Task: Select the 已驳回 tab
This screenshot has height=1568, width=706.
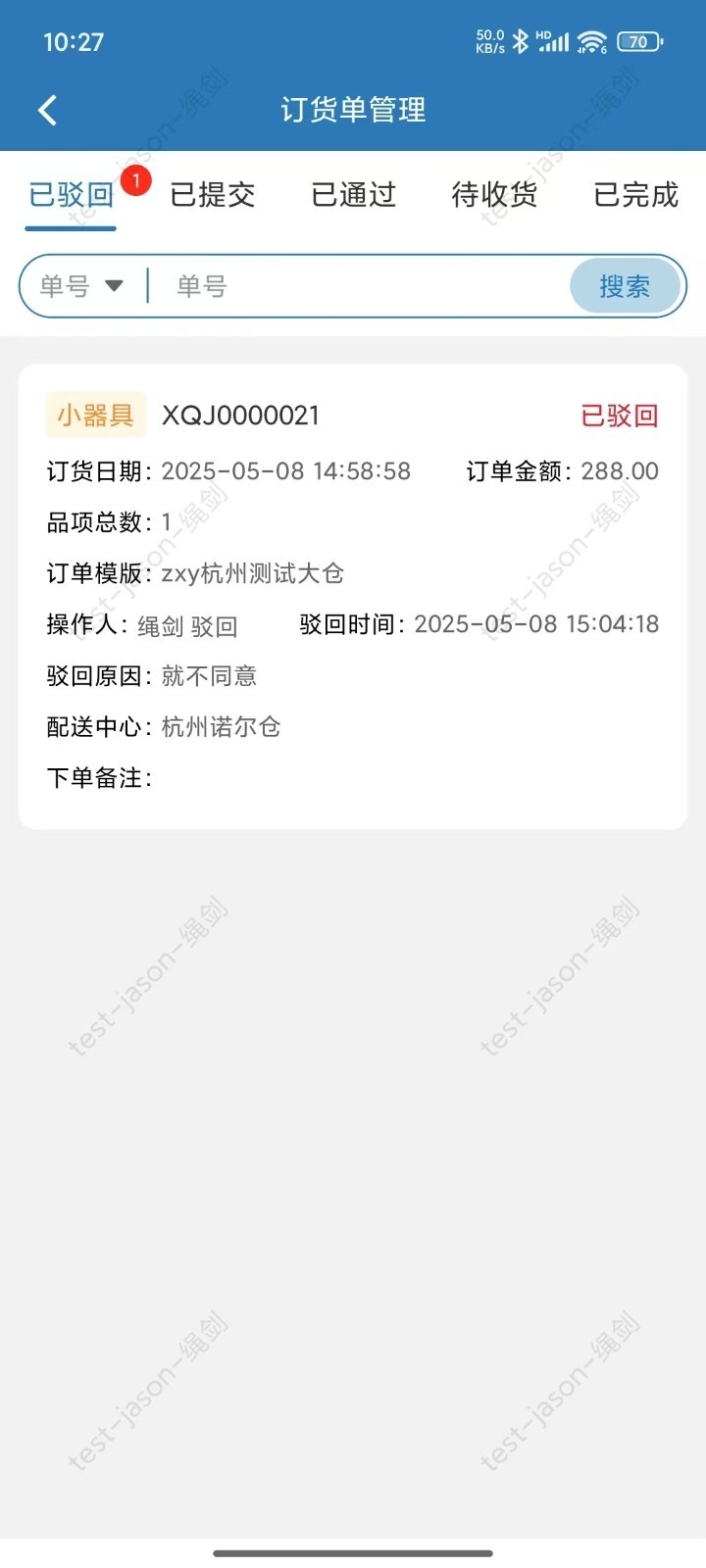Action: tap(71, 195)
